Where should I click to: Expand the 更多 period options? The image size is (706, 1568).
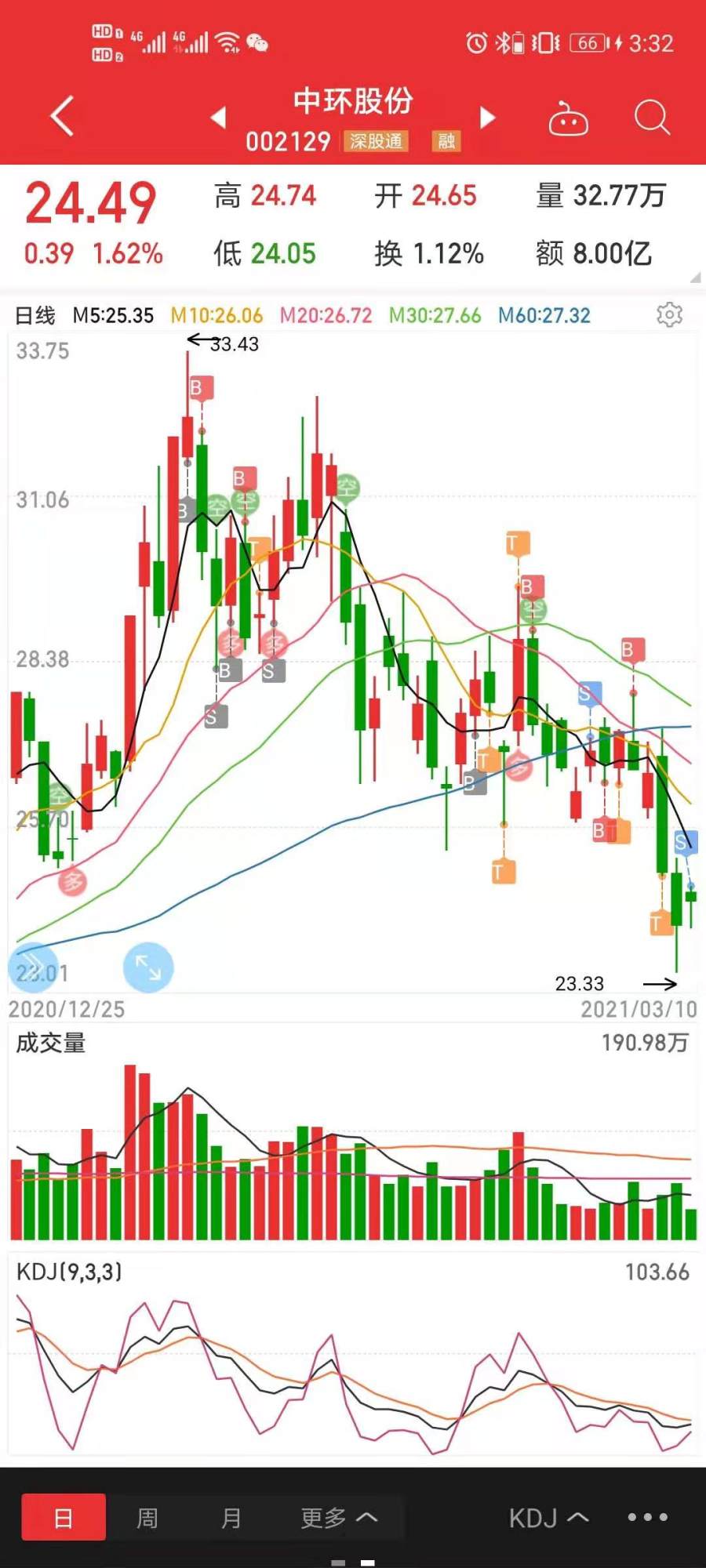click(x=339, y=1518)
